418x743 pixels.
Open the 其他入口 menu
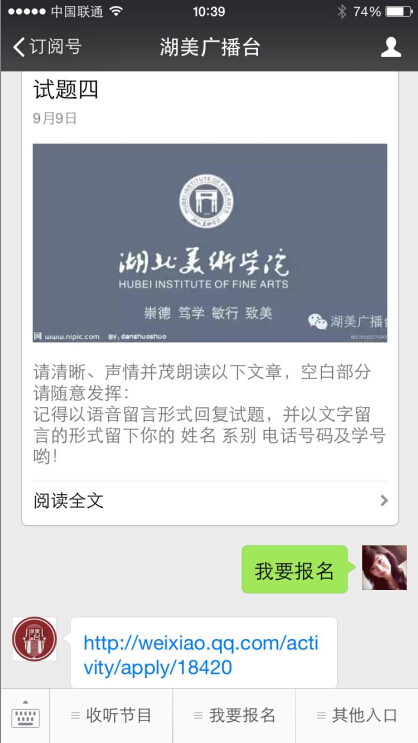[x=357, y=715]
